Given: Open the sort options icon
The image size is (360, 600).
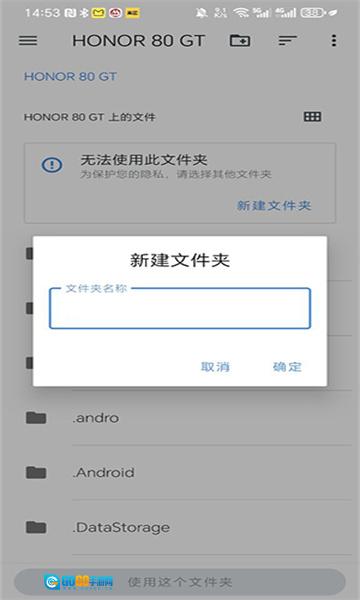Looking at the screenshot, I should coord(288,41).
